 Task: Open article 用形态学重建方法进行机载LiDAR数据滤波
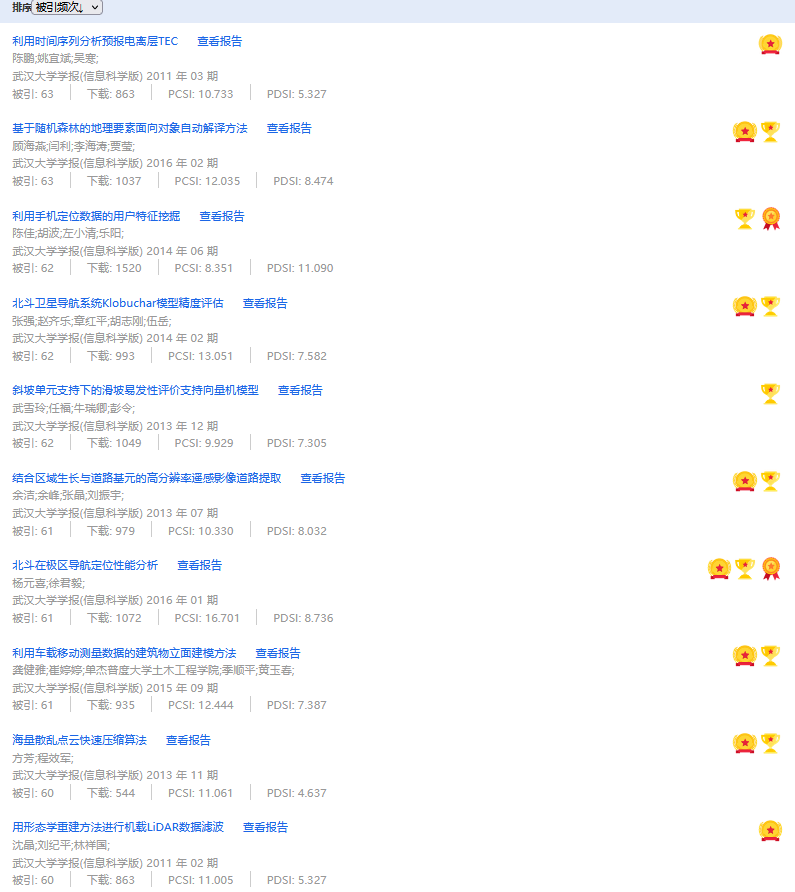click(x=118, y=827)
